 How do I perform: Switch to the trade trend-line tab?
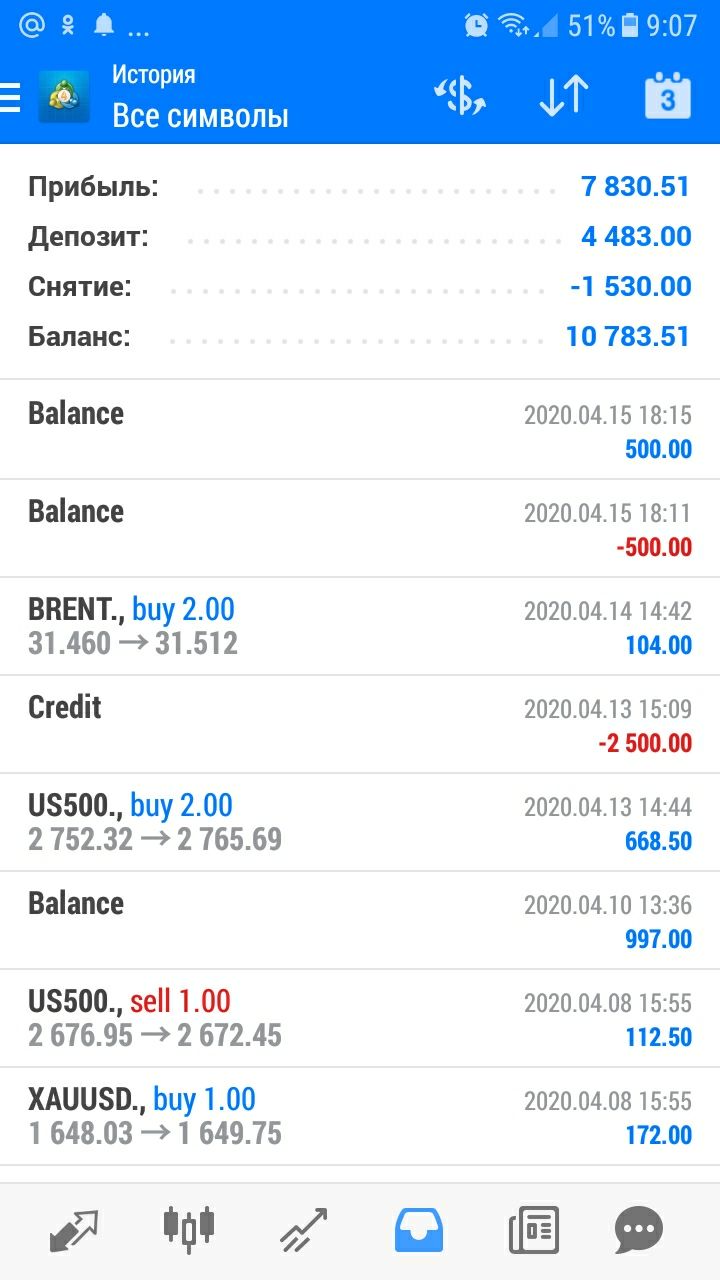303,1230
